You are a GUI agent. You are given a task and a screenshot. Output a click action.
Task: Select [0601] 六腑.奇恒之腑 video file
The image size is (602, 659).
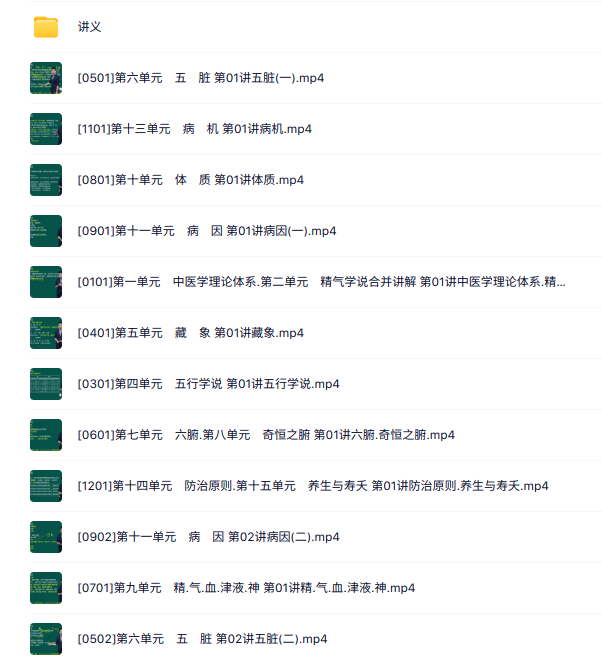(x=265, y=435)
